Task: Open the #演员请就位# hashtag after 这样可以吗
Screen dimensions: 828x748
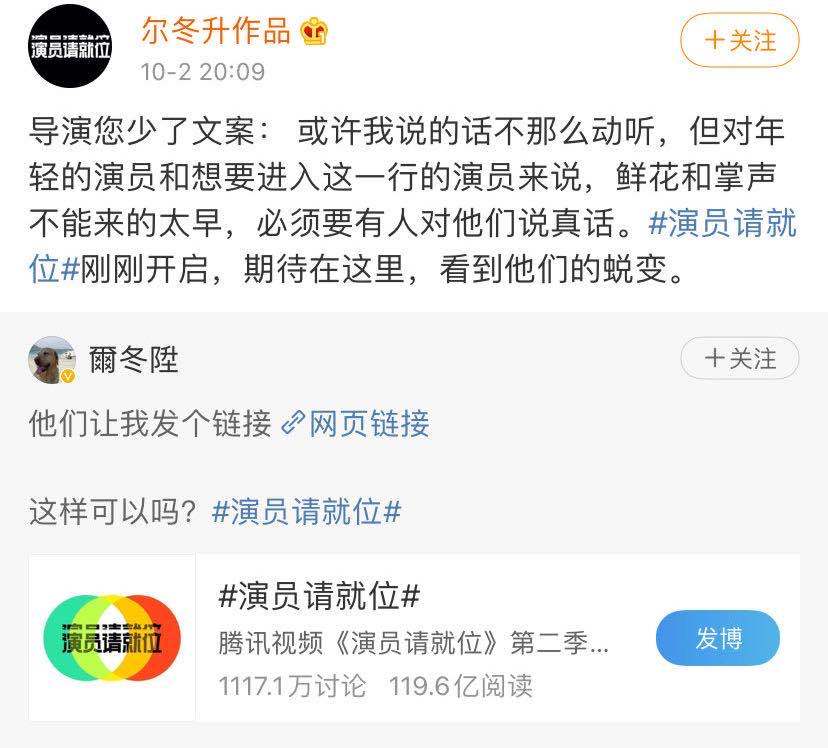Action: pos(307,512)
